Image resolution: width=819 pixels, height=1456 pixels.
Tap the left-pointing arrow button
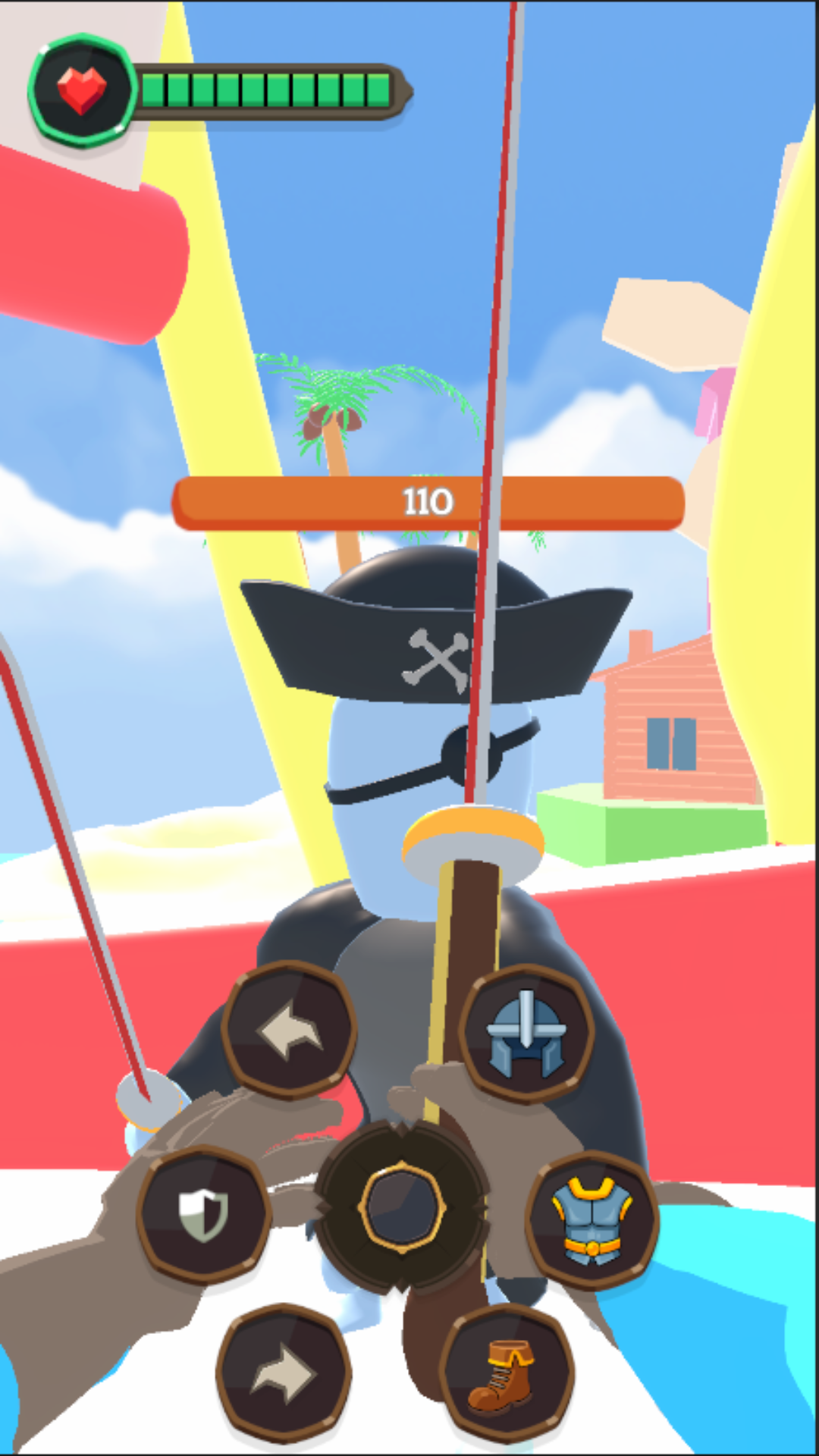click(289, 1031)
